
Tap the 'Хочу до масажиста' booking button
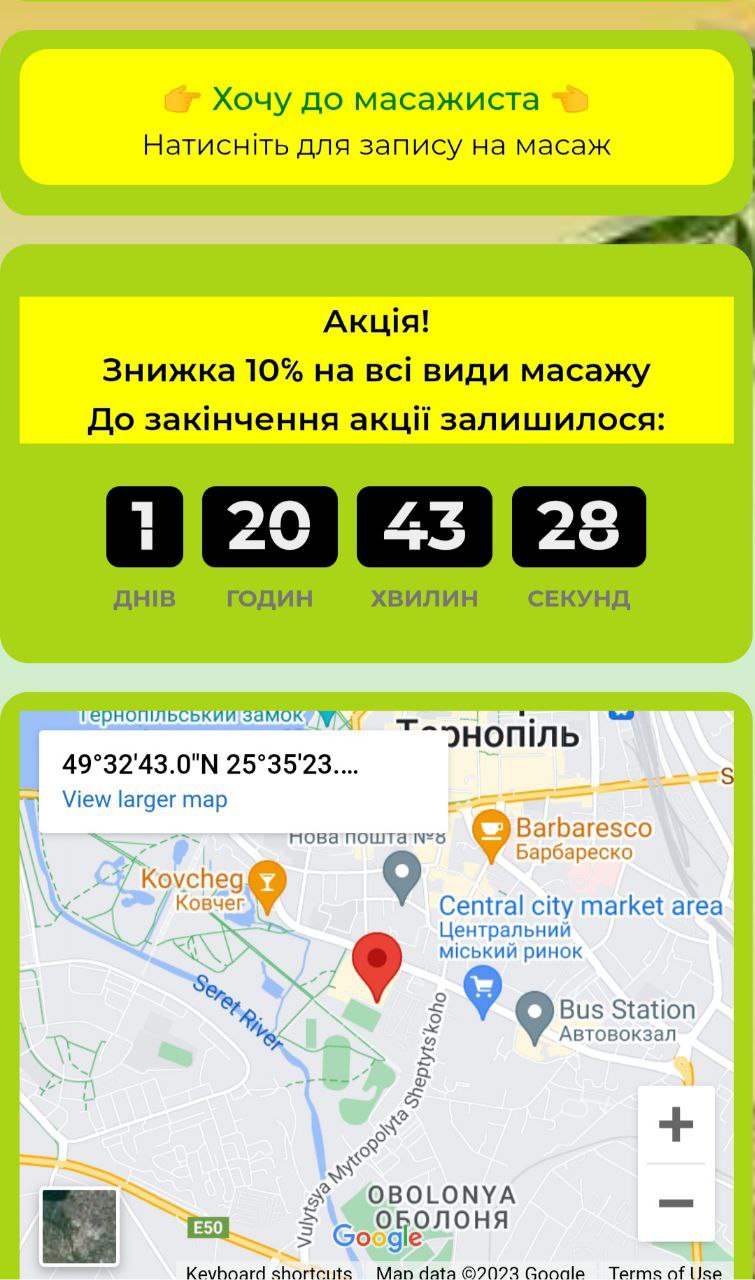(376, 118)
